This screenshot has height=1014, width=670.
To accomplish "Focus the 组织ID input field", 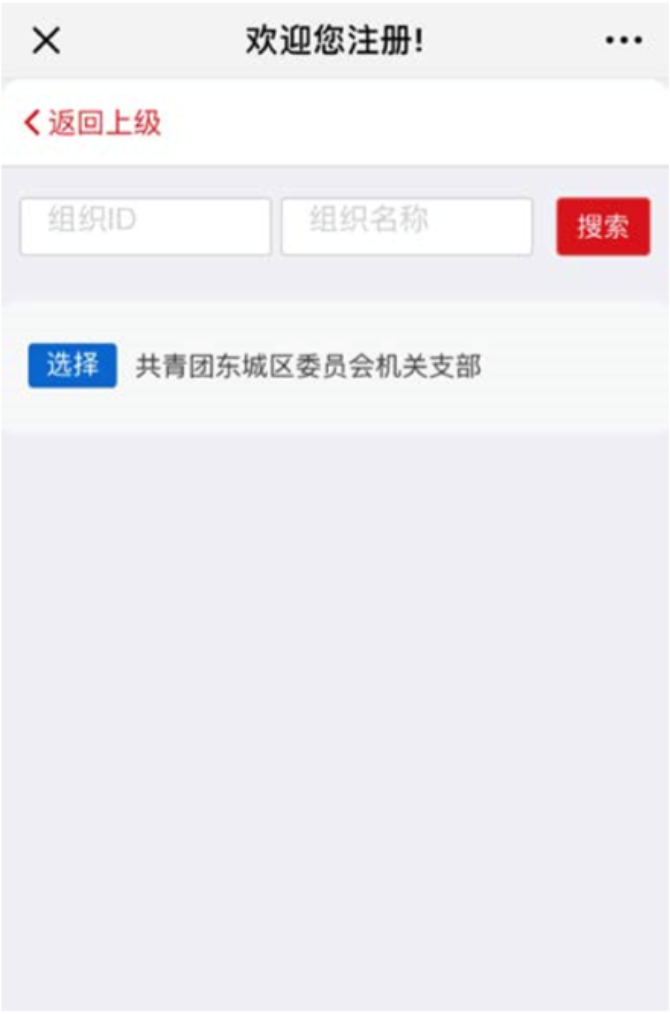I will coord(146,226).
